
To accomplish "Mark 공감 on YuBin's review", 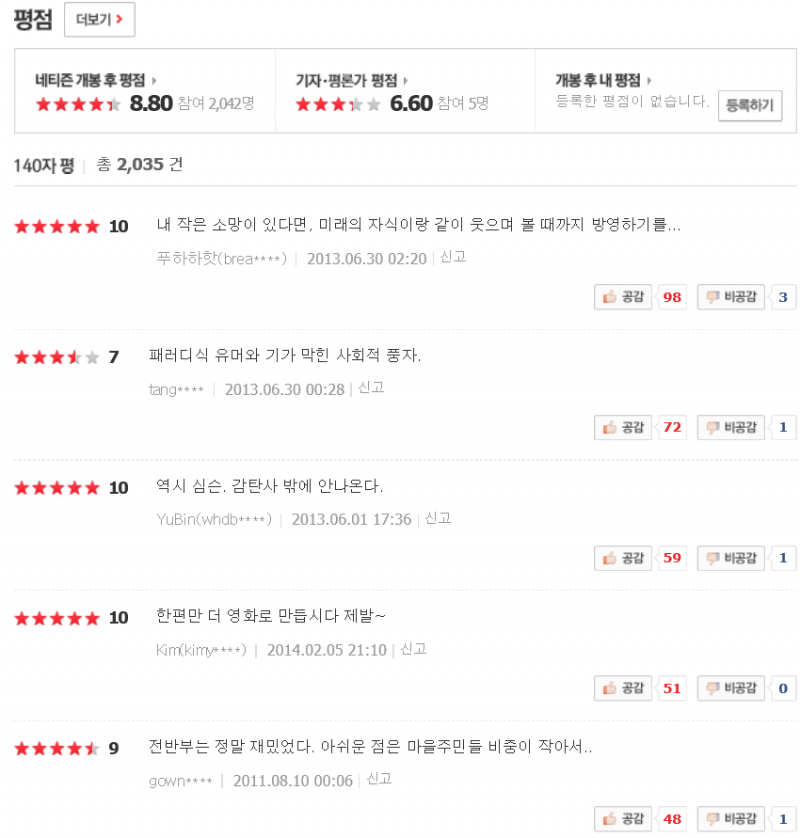I will coord(623,557).
